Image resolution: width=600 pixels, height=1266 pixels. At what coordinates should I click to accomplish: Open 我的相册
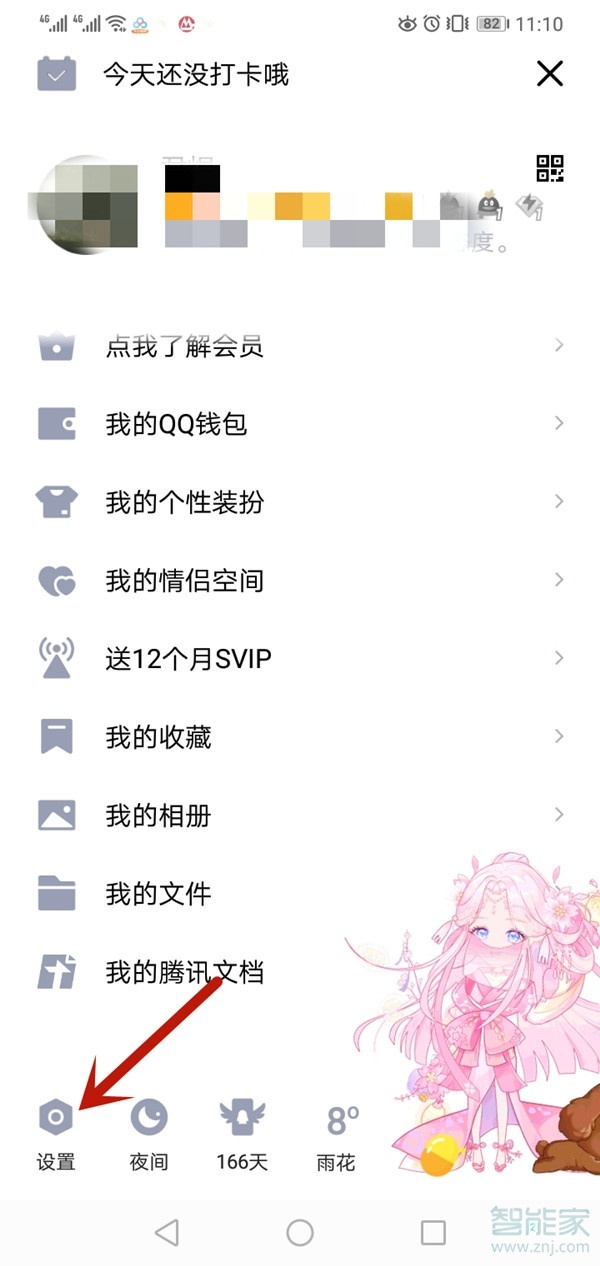pos(158,815)
